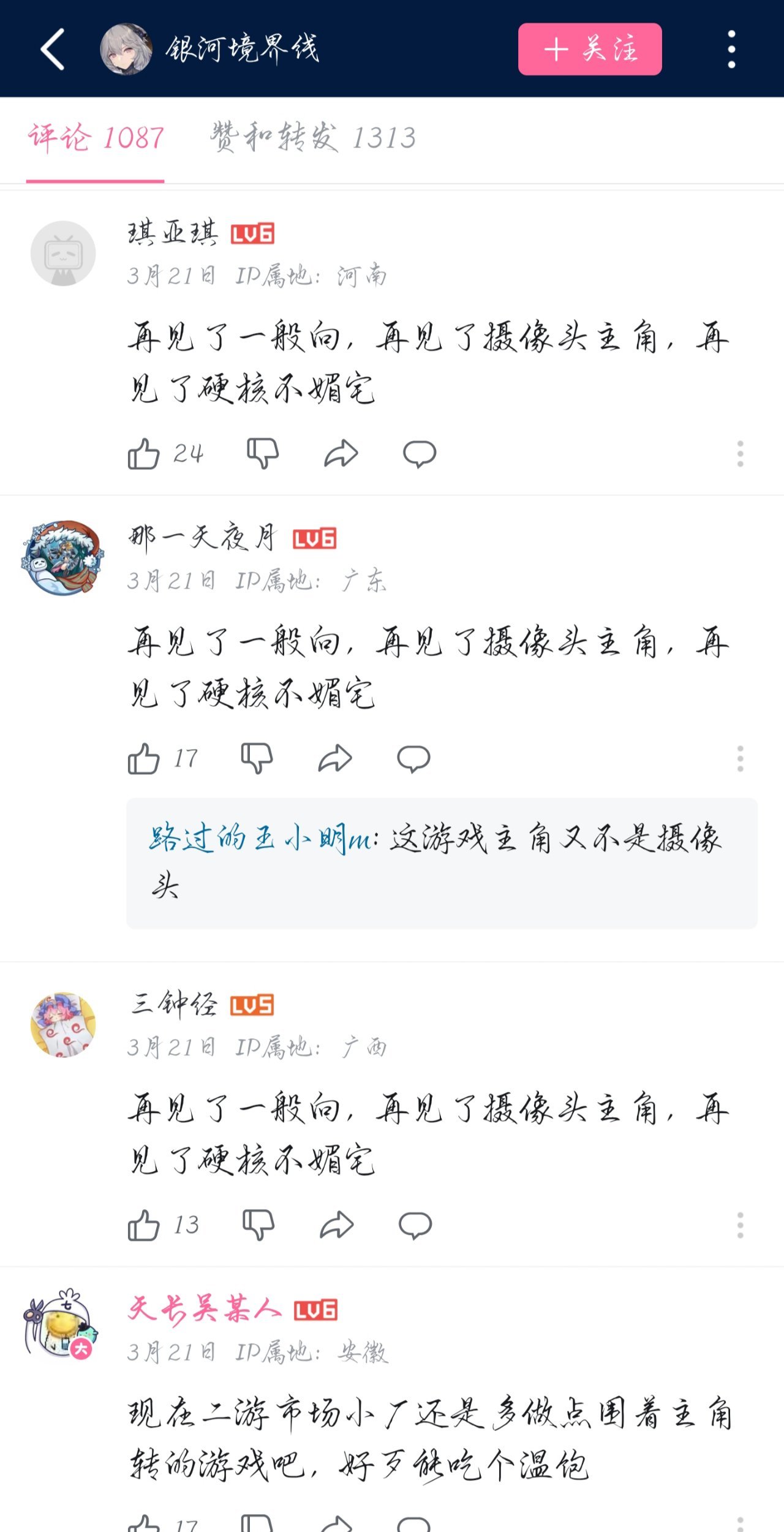
Task: Reply to 那一天夜月's comment
Action: [413, 759]
